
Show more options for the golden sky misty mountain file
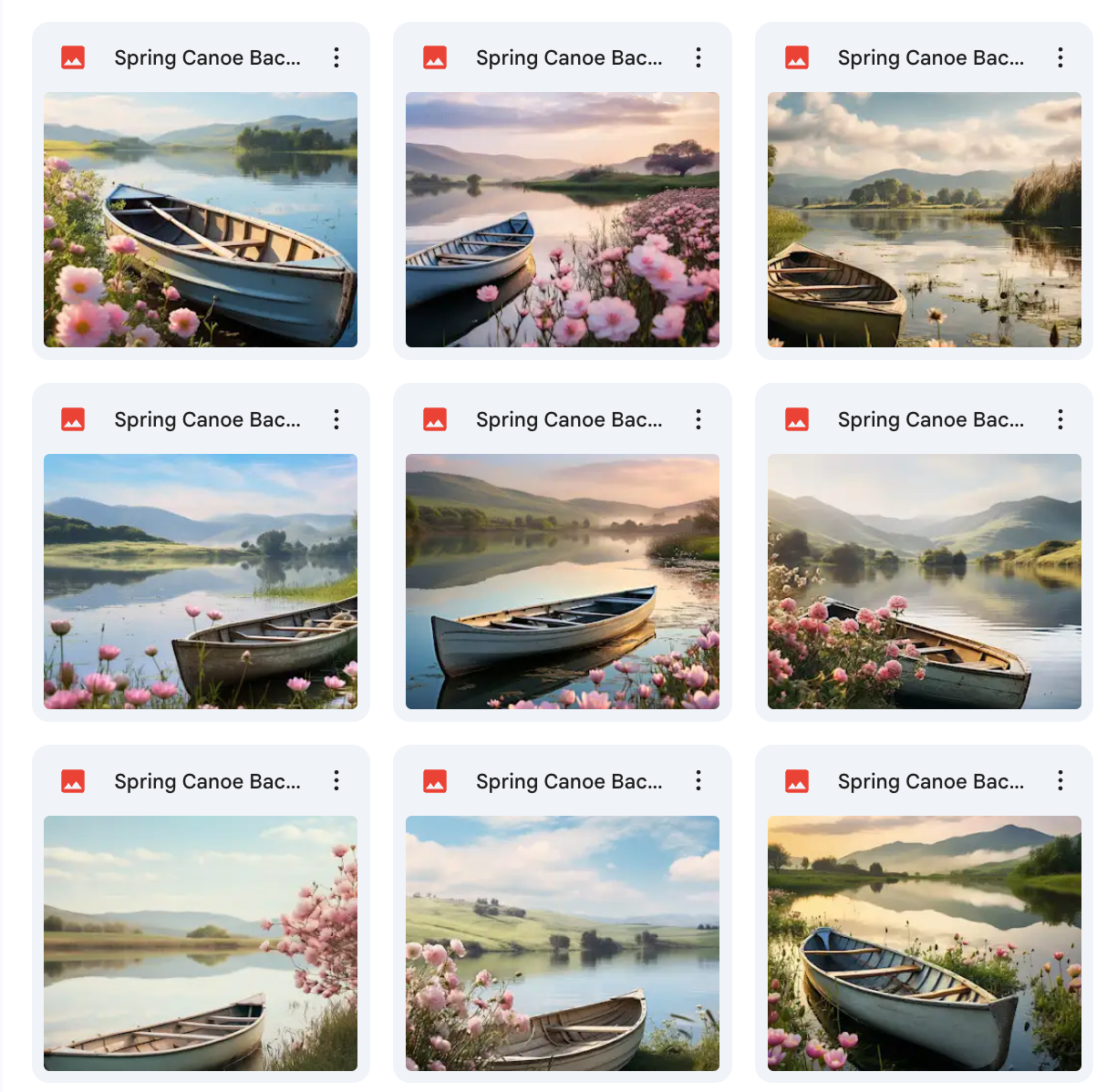pyautogui.click(x=1060, y=780)
